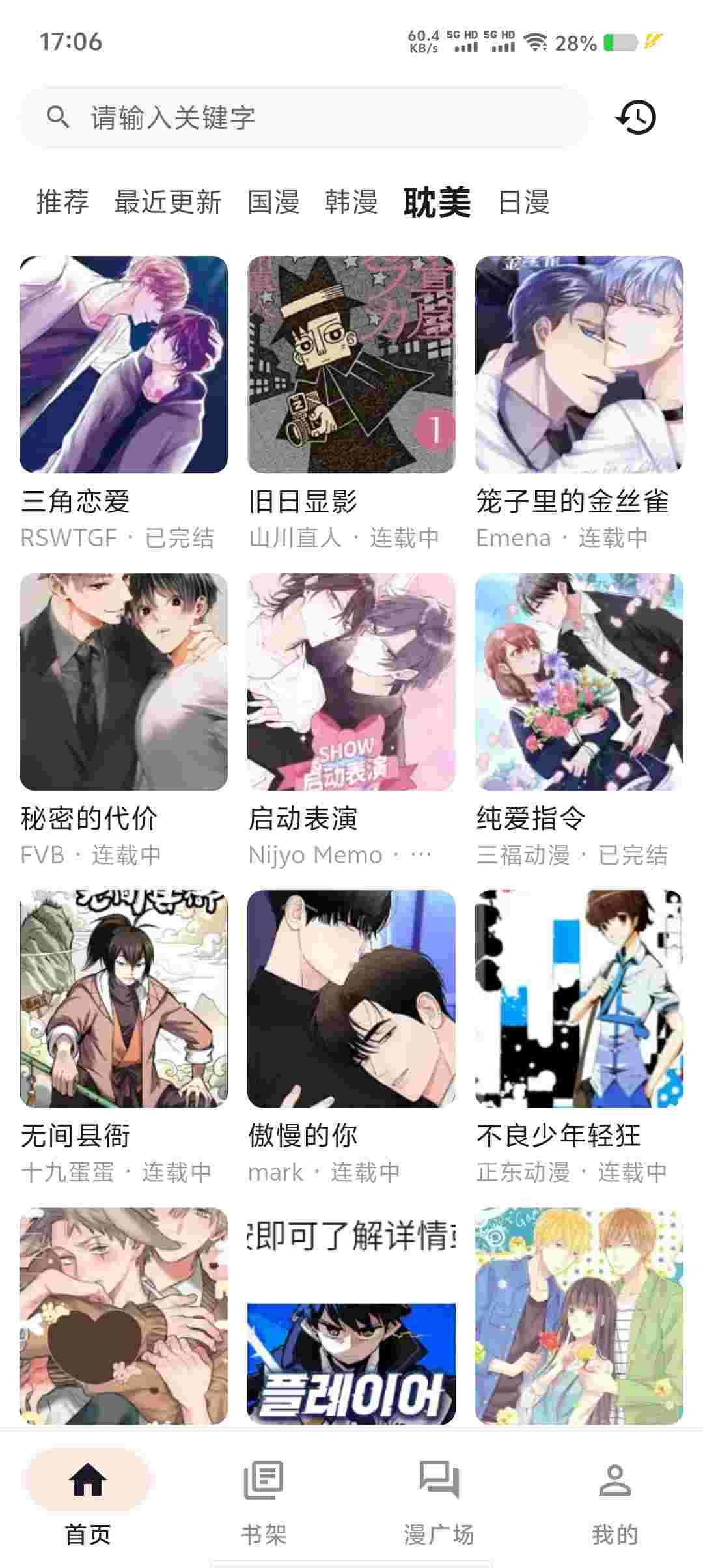Screen dimensions: 703x1568
Task: Select the 韩漫 tab
Action: coord(351,202)
